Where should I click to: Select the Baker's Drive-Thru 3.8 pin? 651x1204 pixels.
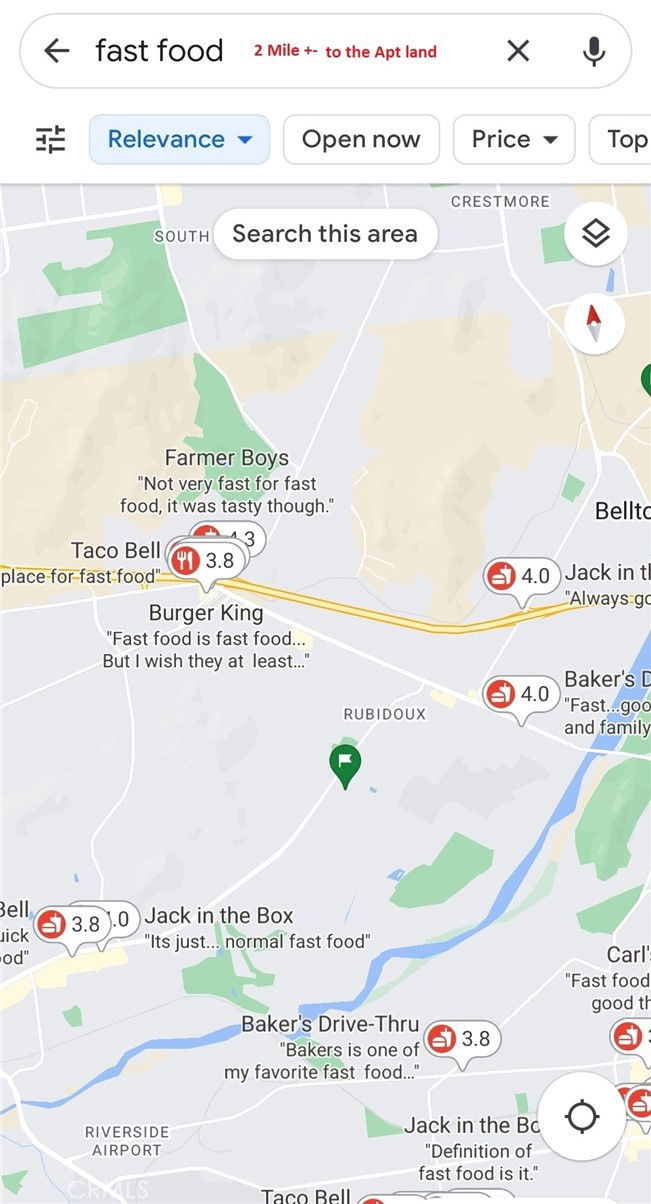pyautogui.click(x=461, y=1041)
